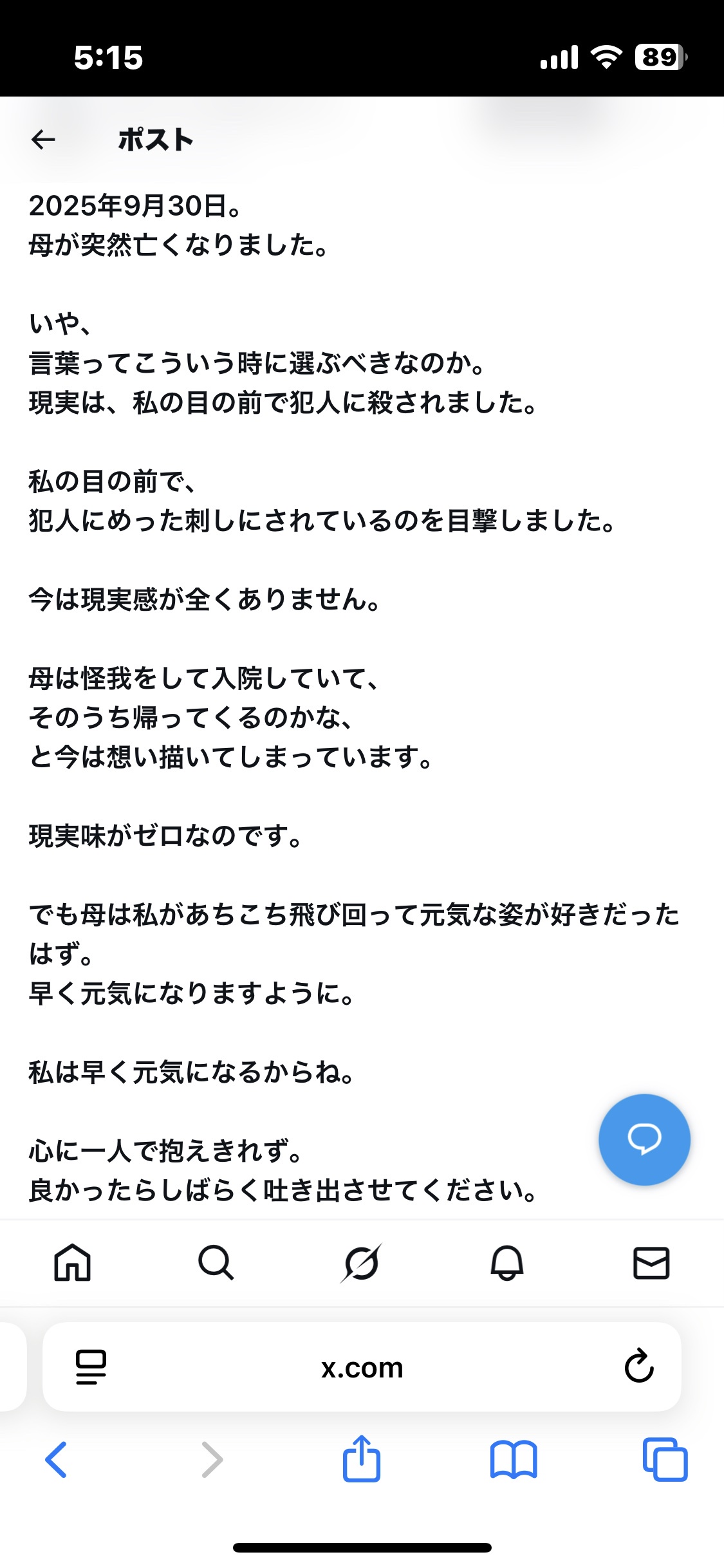Screen dimensions: 724x1568
Task: Switch to the Home tab
Action: click(72, 1262)
